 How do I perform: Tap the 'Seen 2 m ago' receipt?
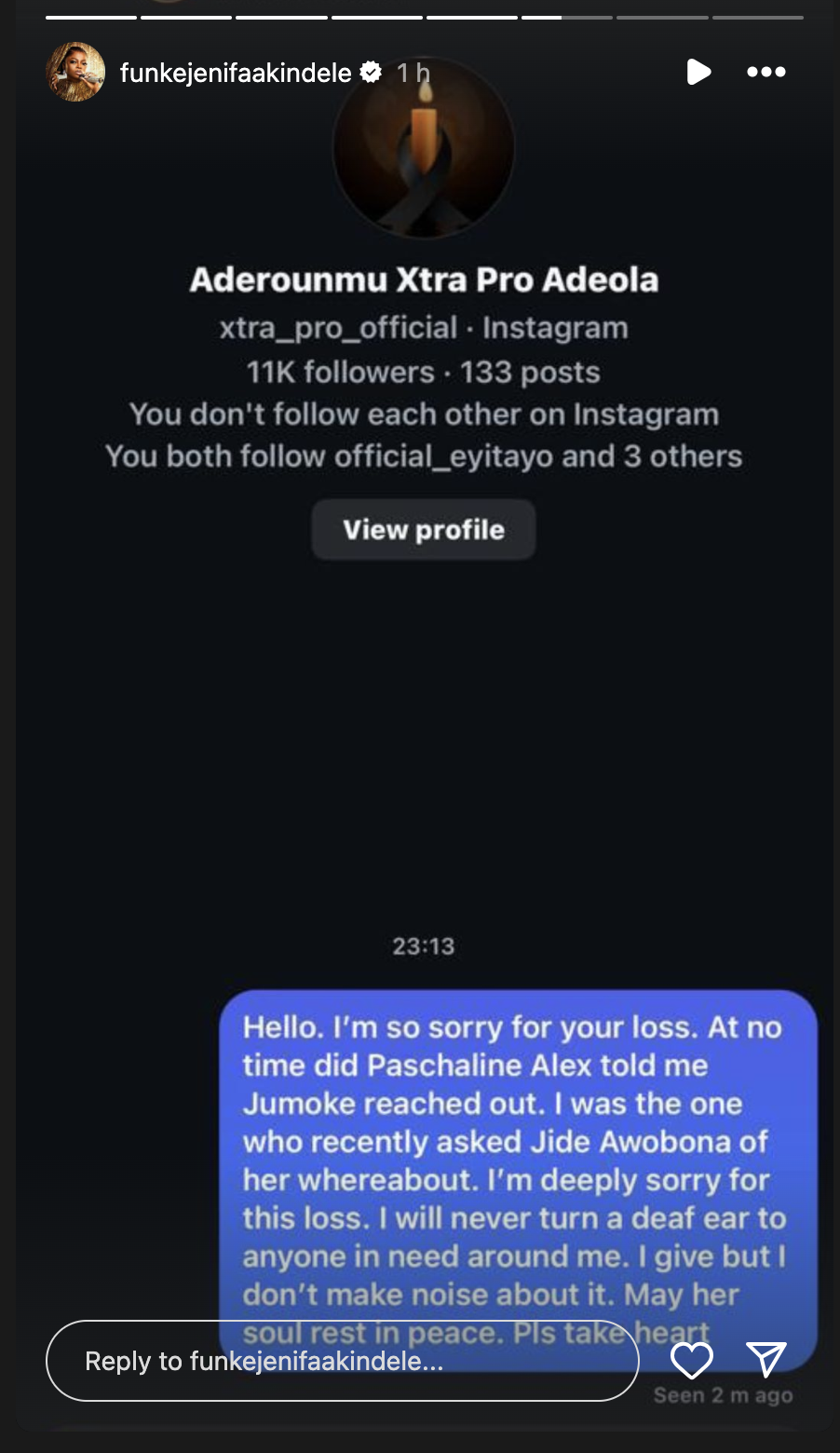coord(725,1394)
